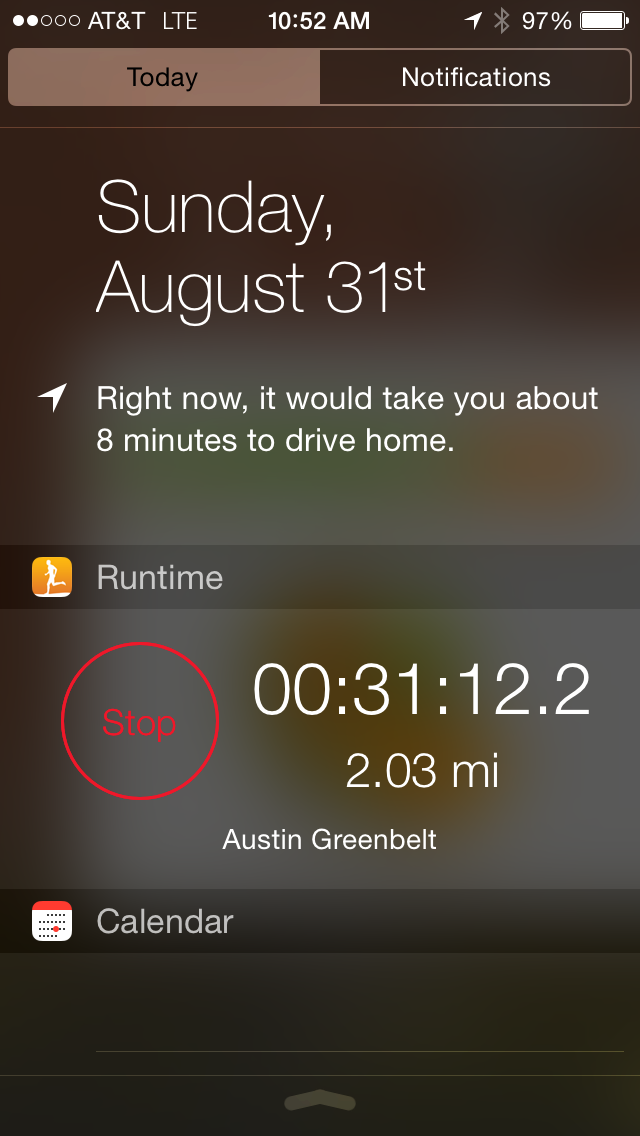Viewport: 640px width, 1136px height.
Task: Stop the Runtime run timer
Action: [139, 721]
